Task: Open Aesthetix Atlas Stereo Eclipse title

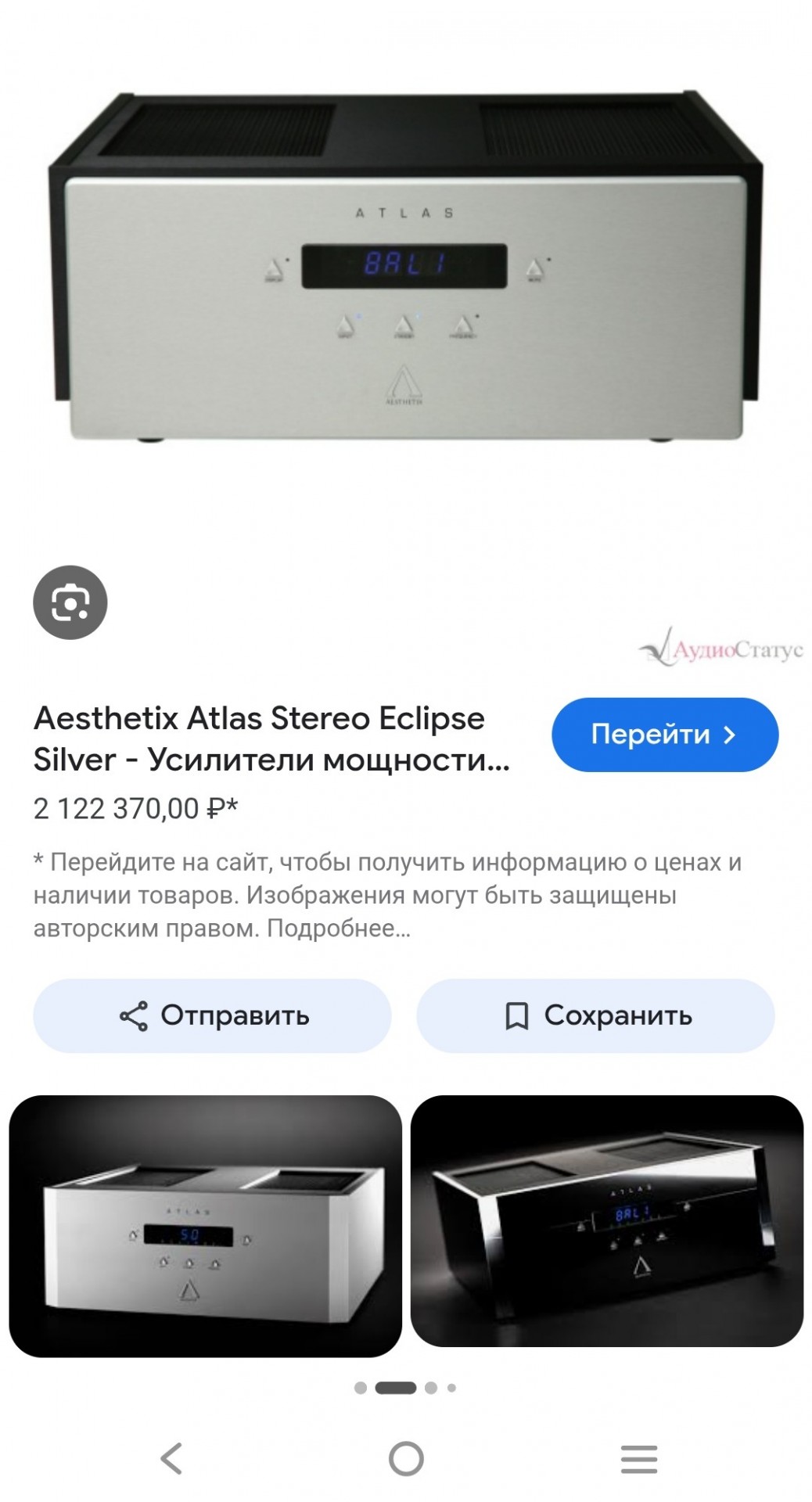Action: click(271, 738)
